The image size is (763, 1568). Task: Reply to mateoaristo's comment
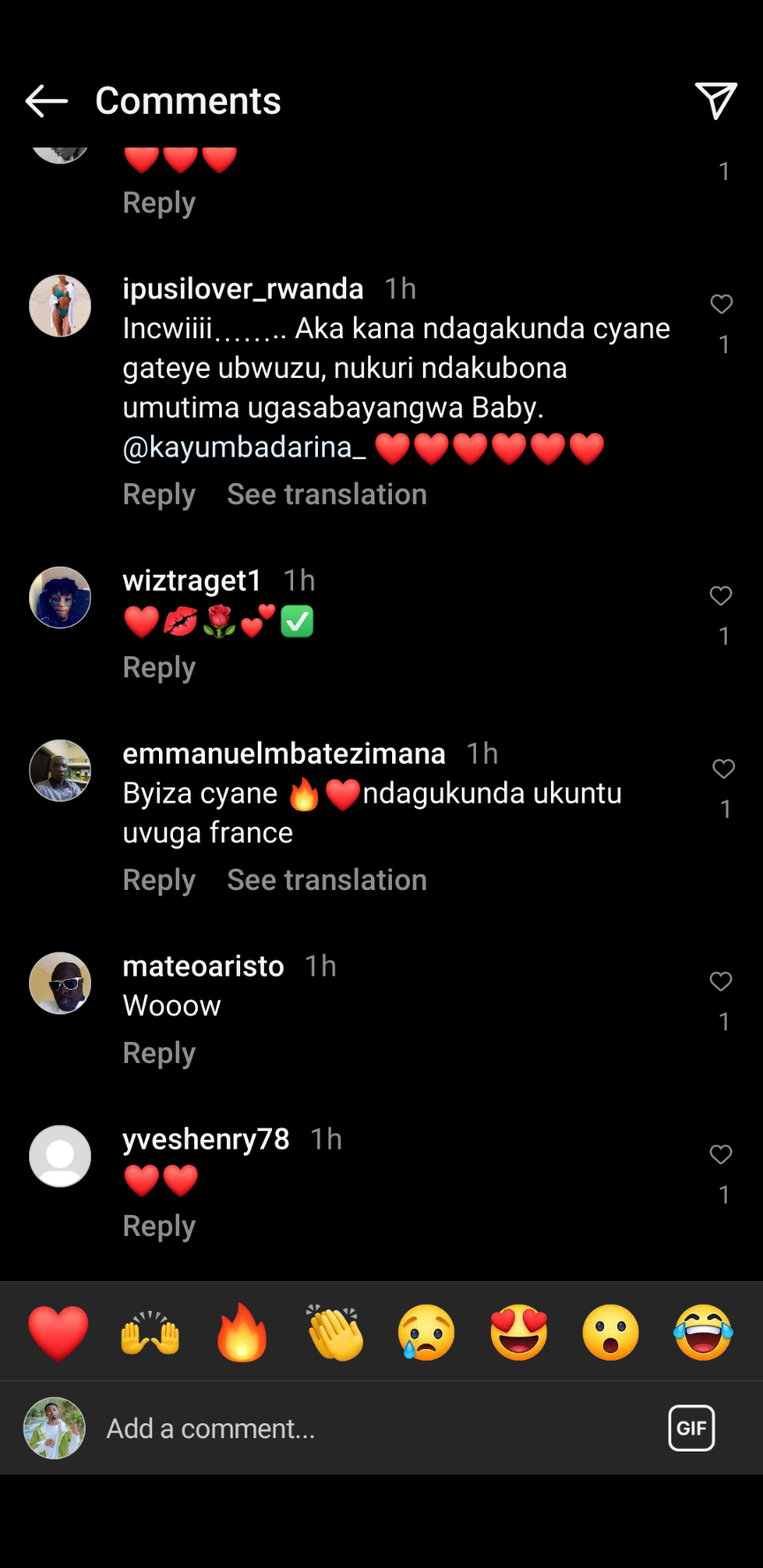(159, 1053)
